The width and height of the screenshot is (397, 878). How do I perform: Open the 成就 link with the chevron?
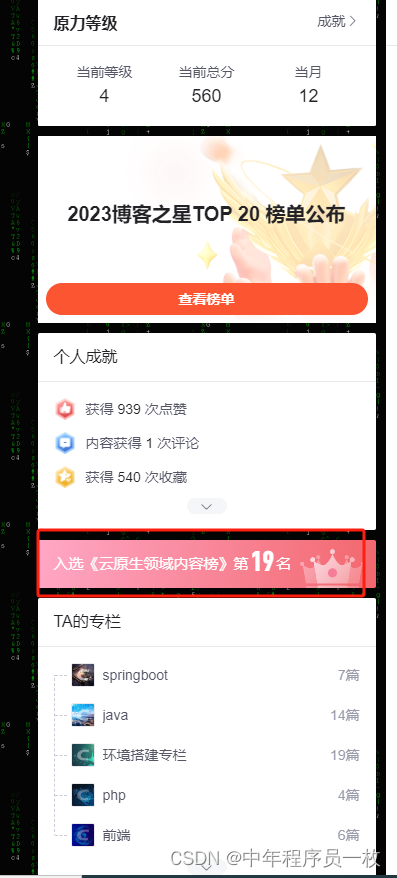coord(337,22)
